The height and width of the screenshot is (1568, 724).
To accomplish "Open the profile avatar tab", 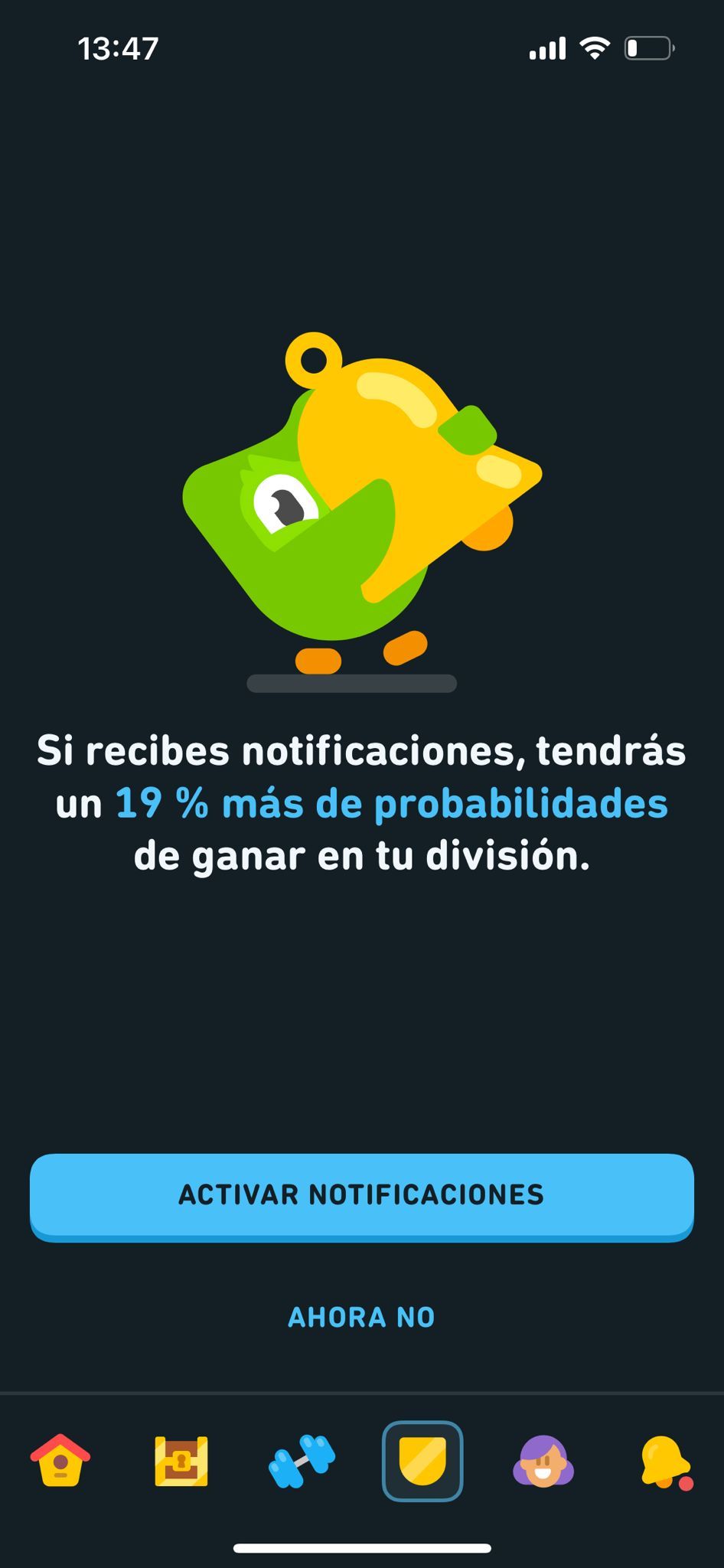I will point(543,1461).
